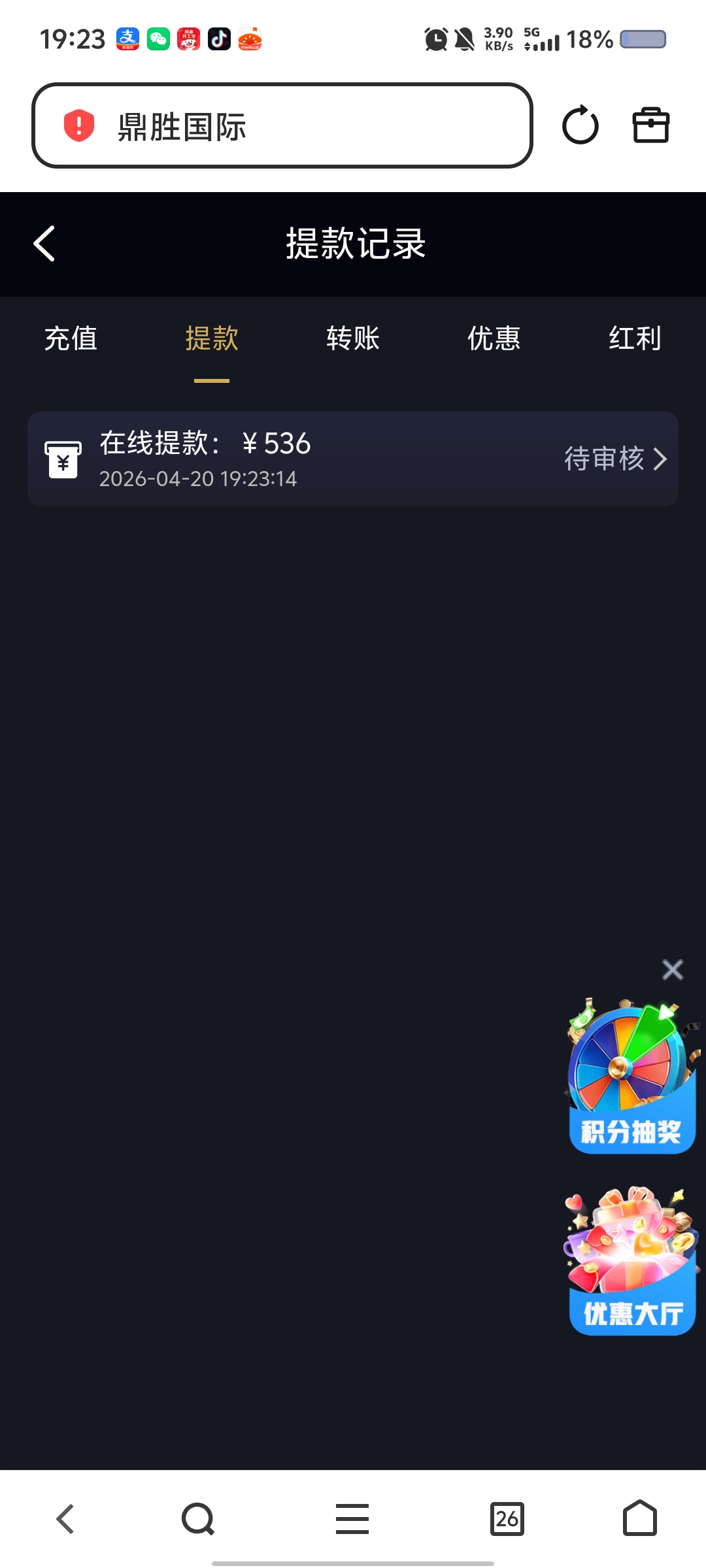Open the browser menu via hamburger icon
The width and height of the screenshot is (706, 1568).
(x=352, y=1518)
